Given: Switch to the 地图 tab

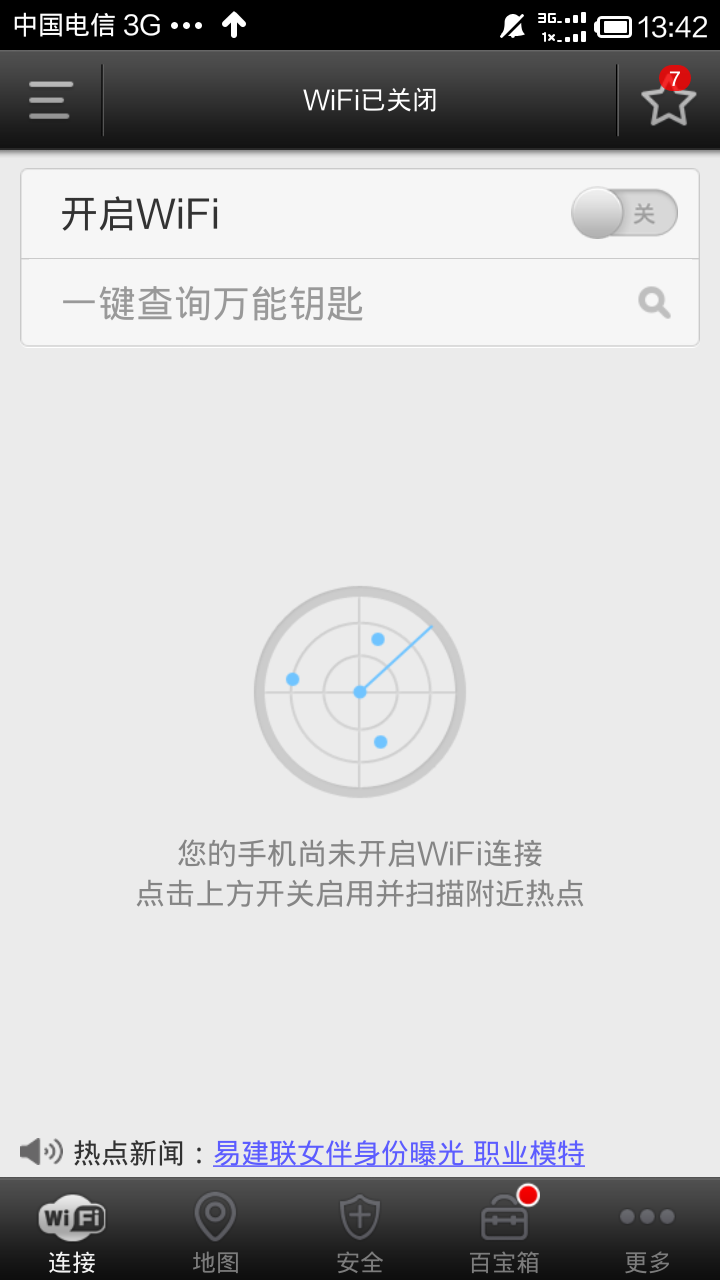Looking at the screenshot, I should [x=216, y=1230].
